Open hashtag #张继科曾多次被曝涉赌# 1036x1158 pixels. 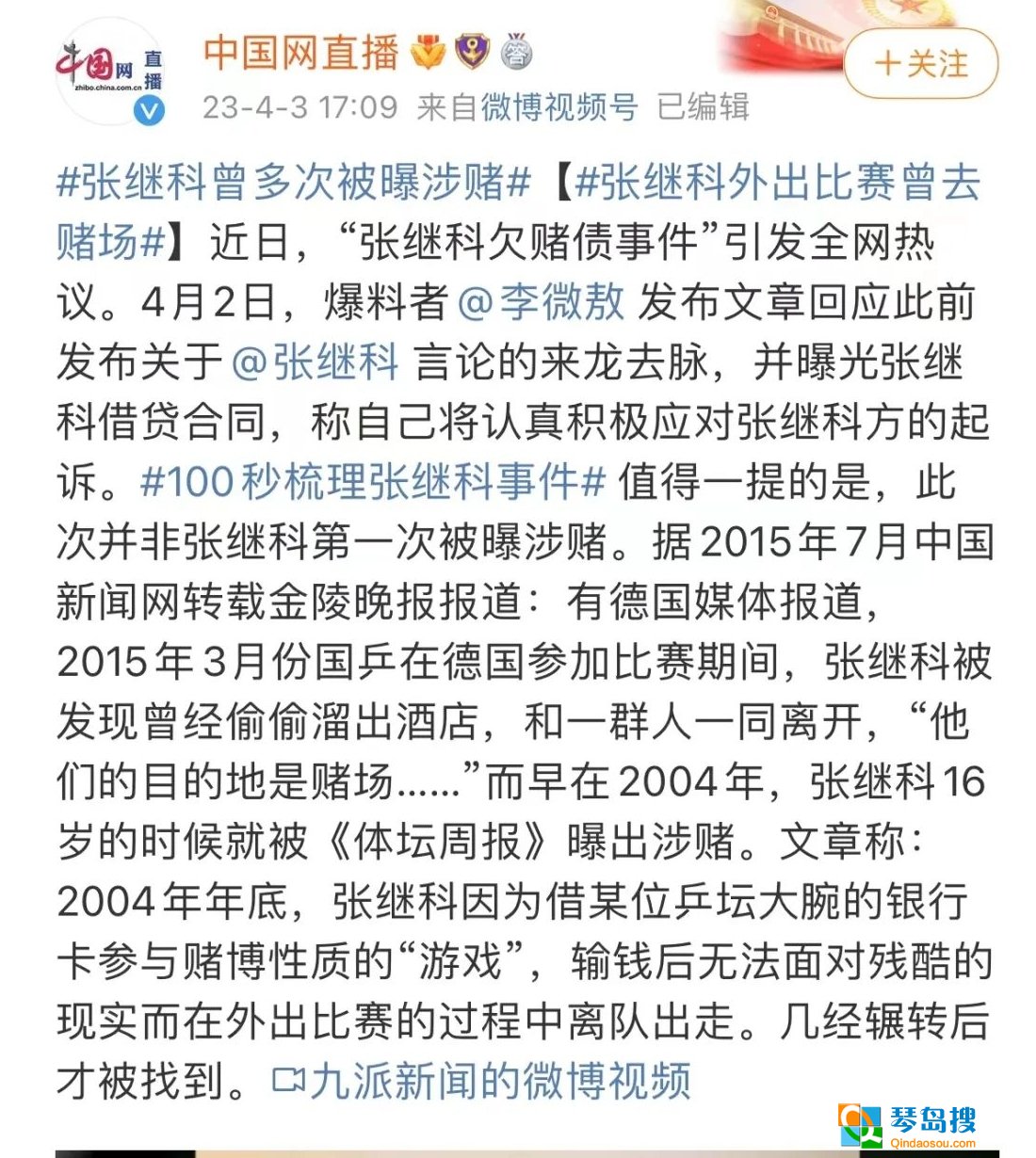coord(294,182)
